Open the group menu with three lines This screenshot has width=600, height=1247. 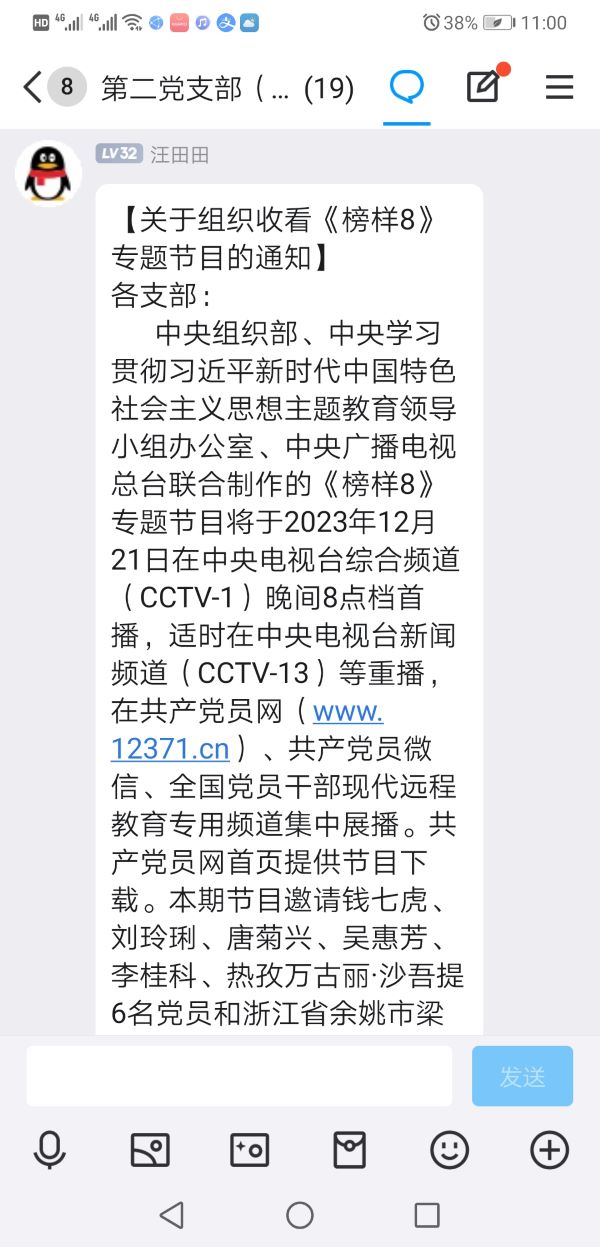(x=559, y=88)
